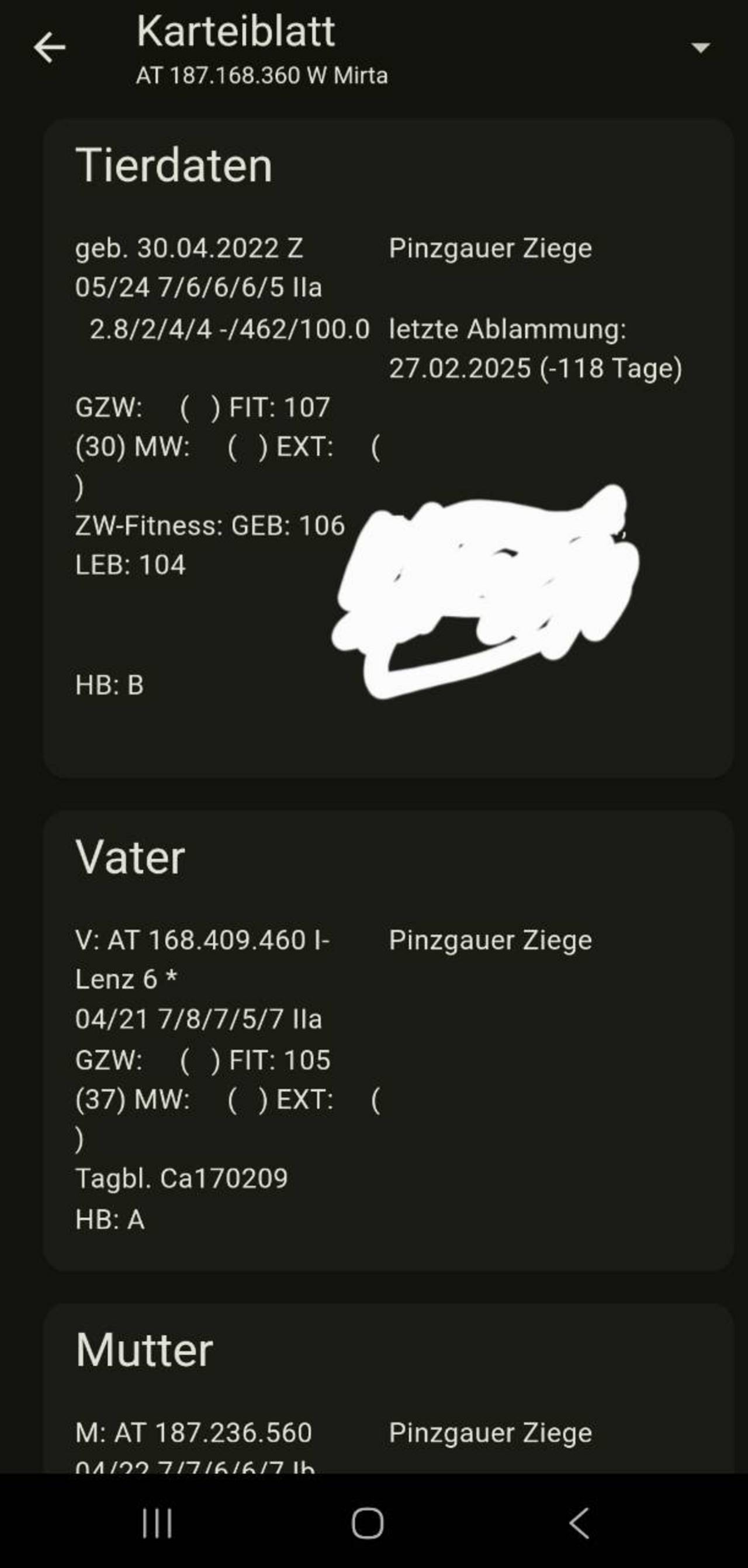This screenshot has width=748, height=1568.
Task: Tap the system back button
Action: click(x=579, y=1523)
